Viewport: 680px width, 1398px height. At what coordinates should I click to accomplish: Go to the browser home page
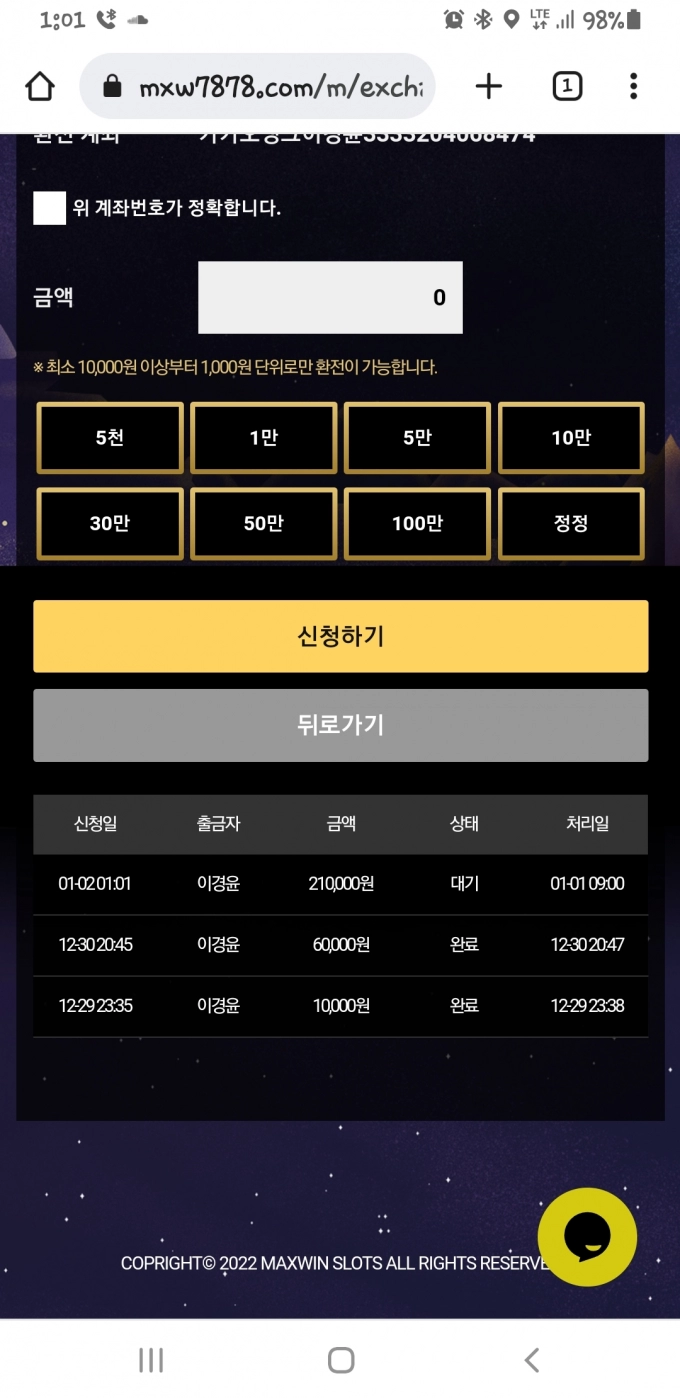[x=40, y=87]
